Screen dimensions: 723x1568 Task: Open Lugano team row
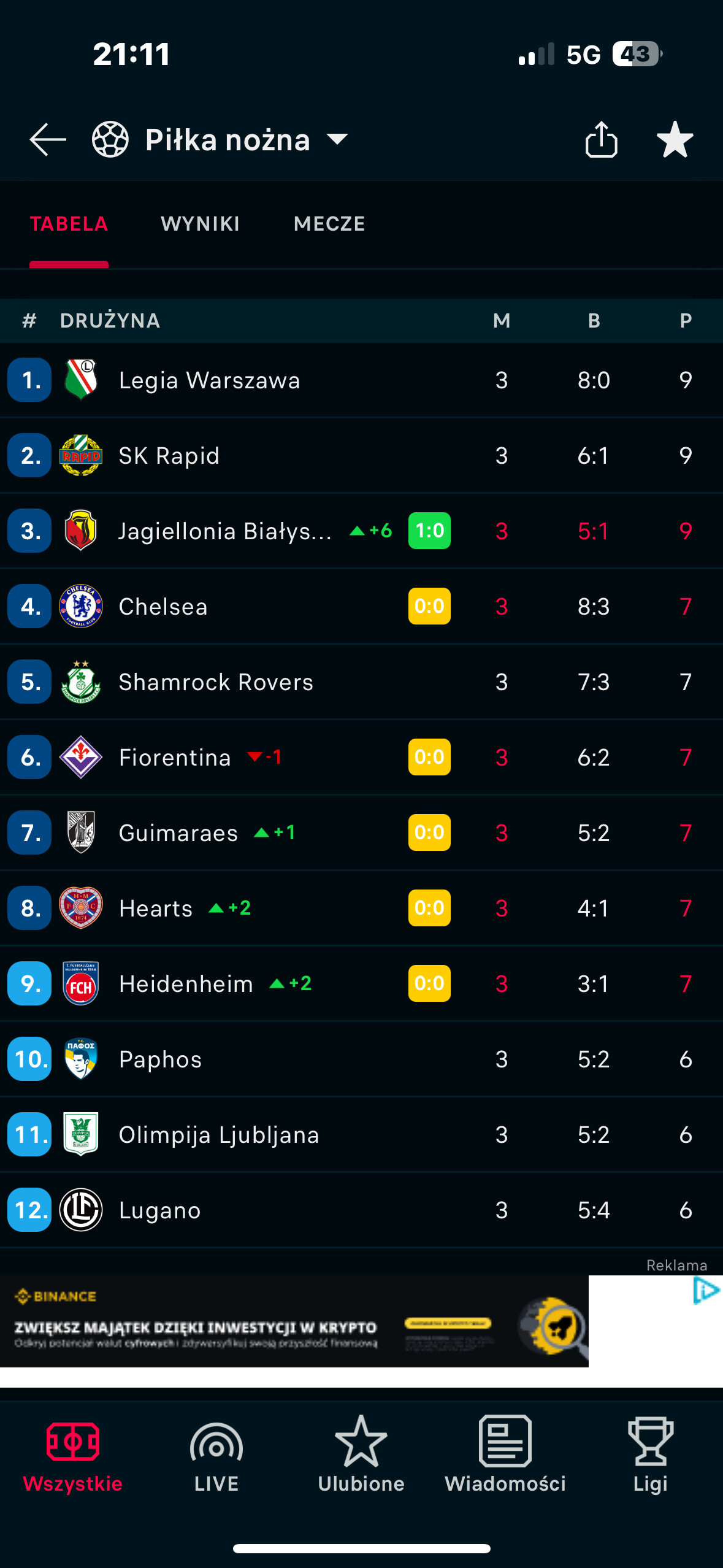(x=159, y=1210)
